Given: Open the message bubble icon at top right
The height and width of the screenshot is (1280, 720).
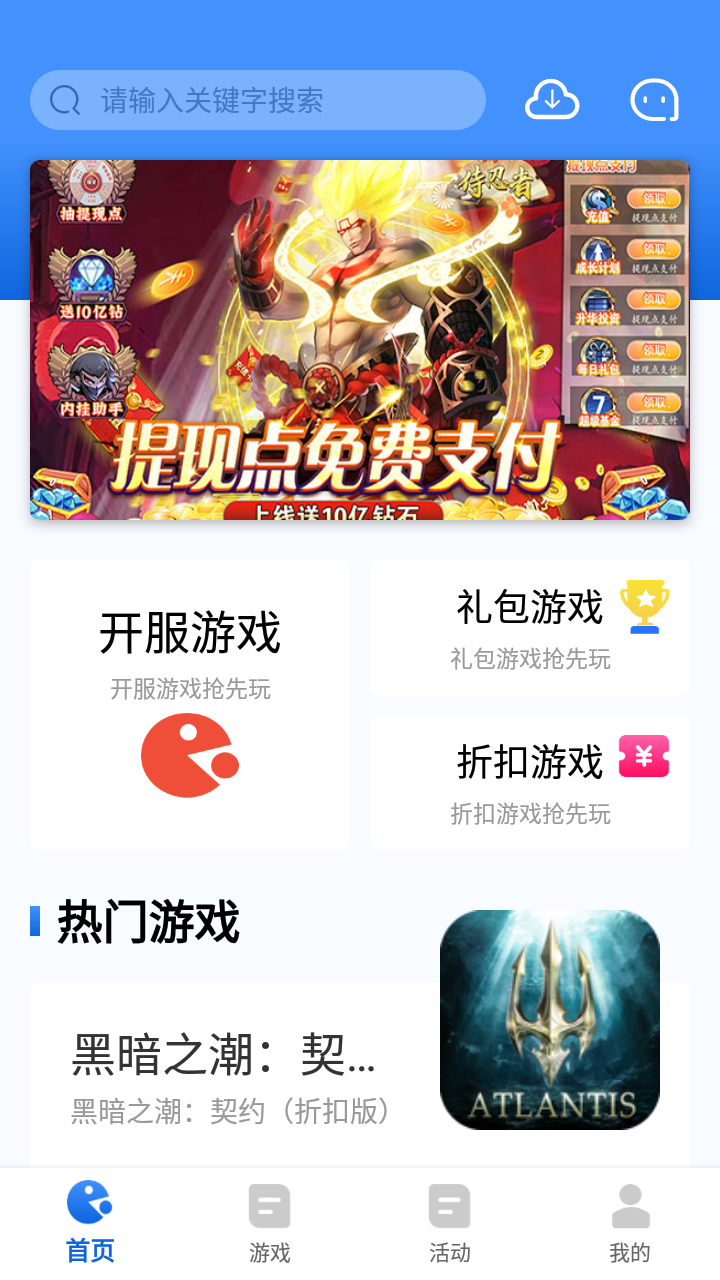Looking at the screenshot, I should (654, 99).
